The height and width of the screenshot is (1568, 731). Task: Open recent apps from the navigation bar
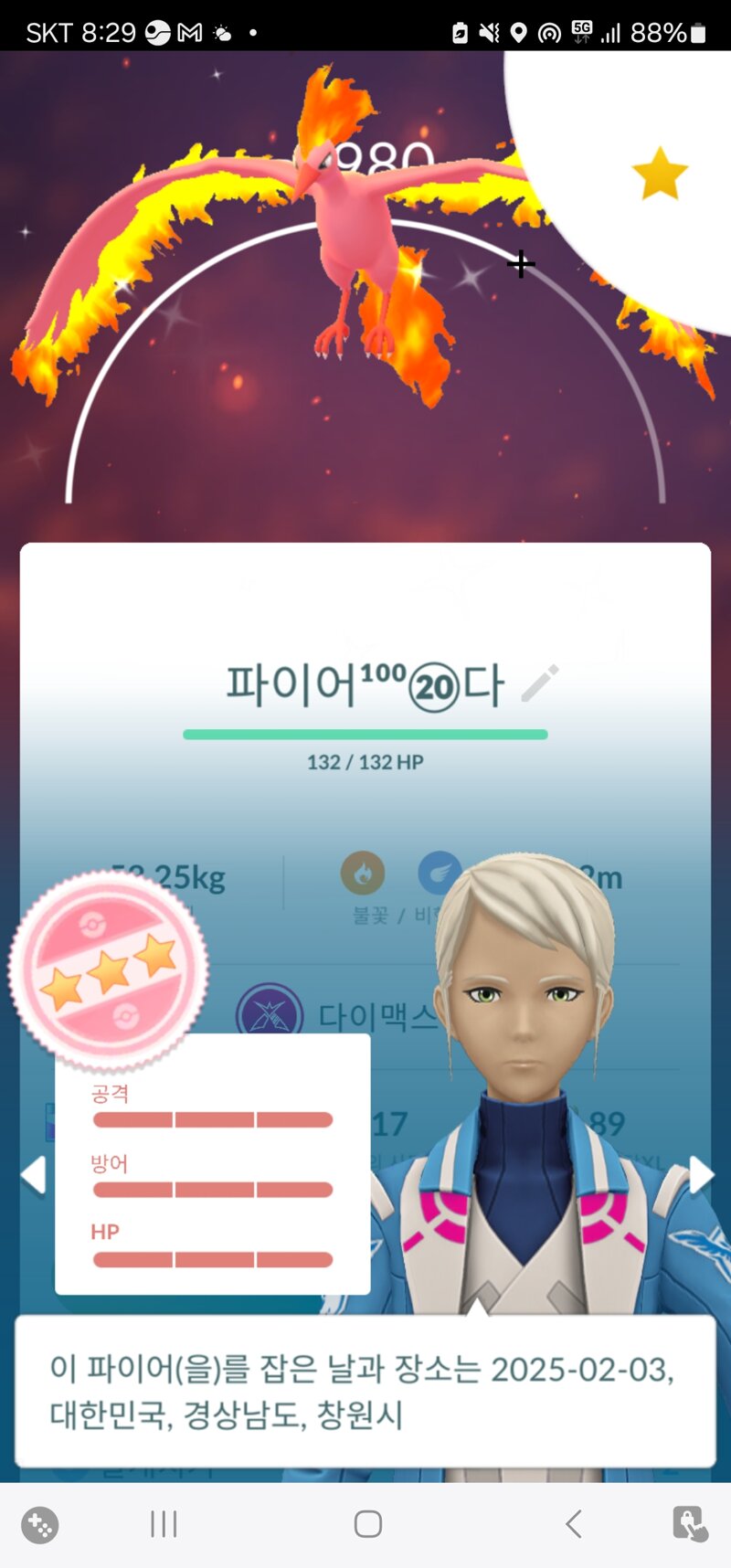(164, 1524)
